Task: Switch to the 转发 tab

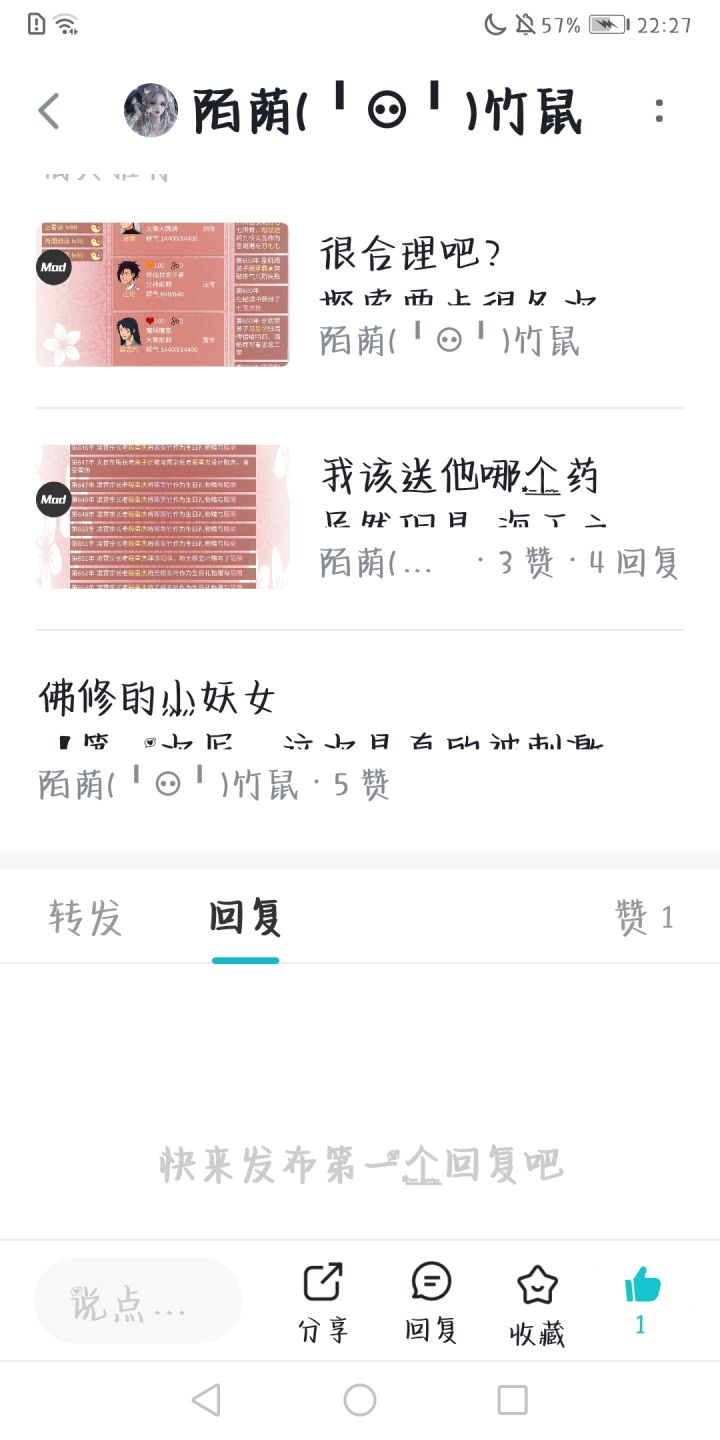Action: 85,917
